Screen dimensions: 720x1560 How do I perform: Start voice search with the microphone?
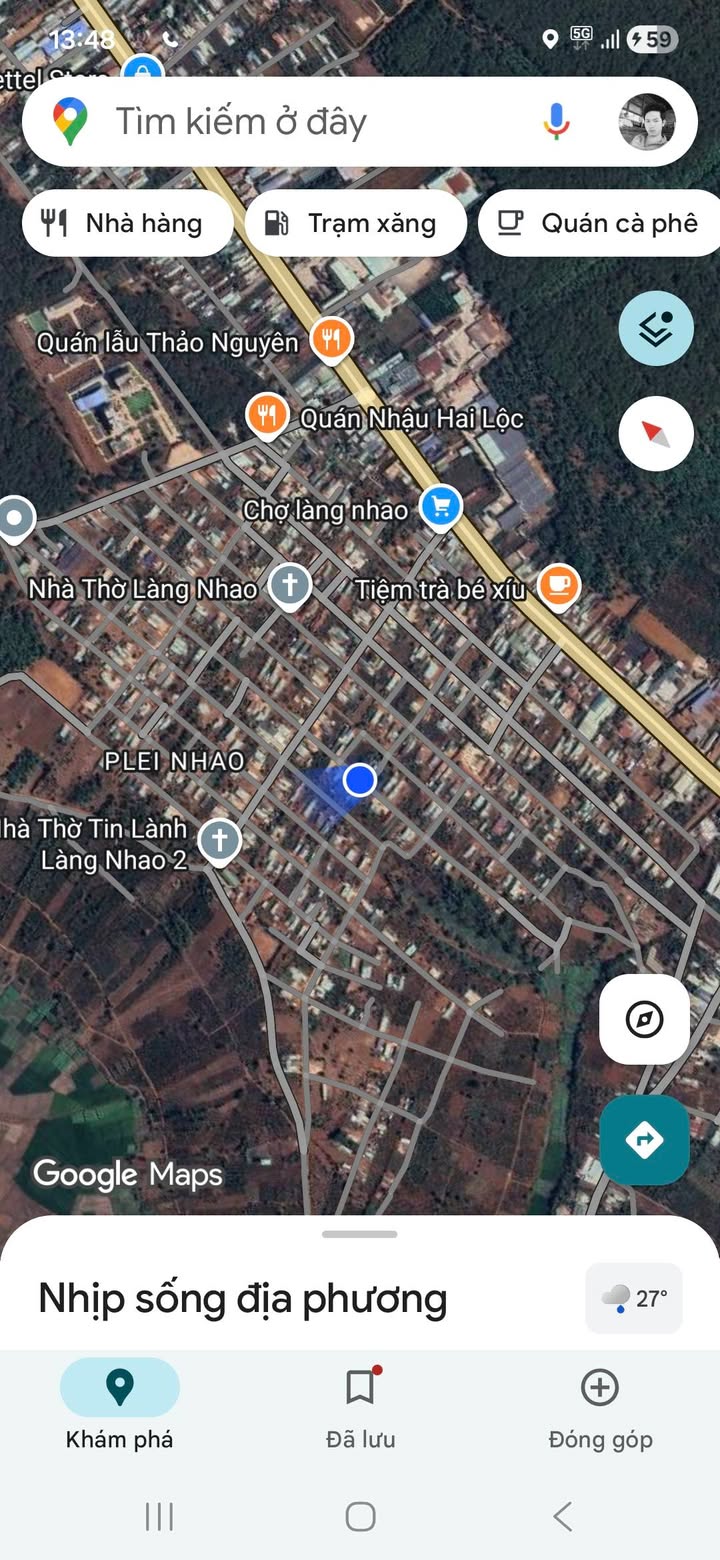557,122
